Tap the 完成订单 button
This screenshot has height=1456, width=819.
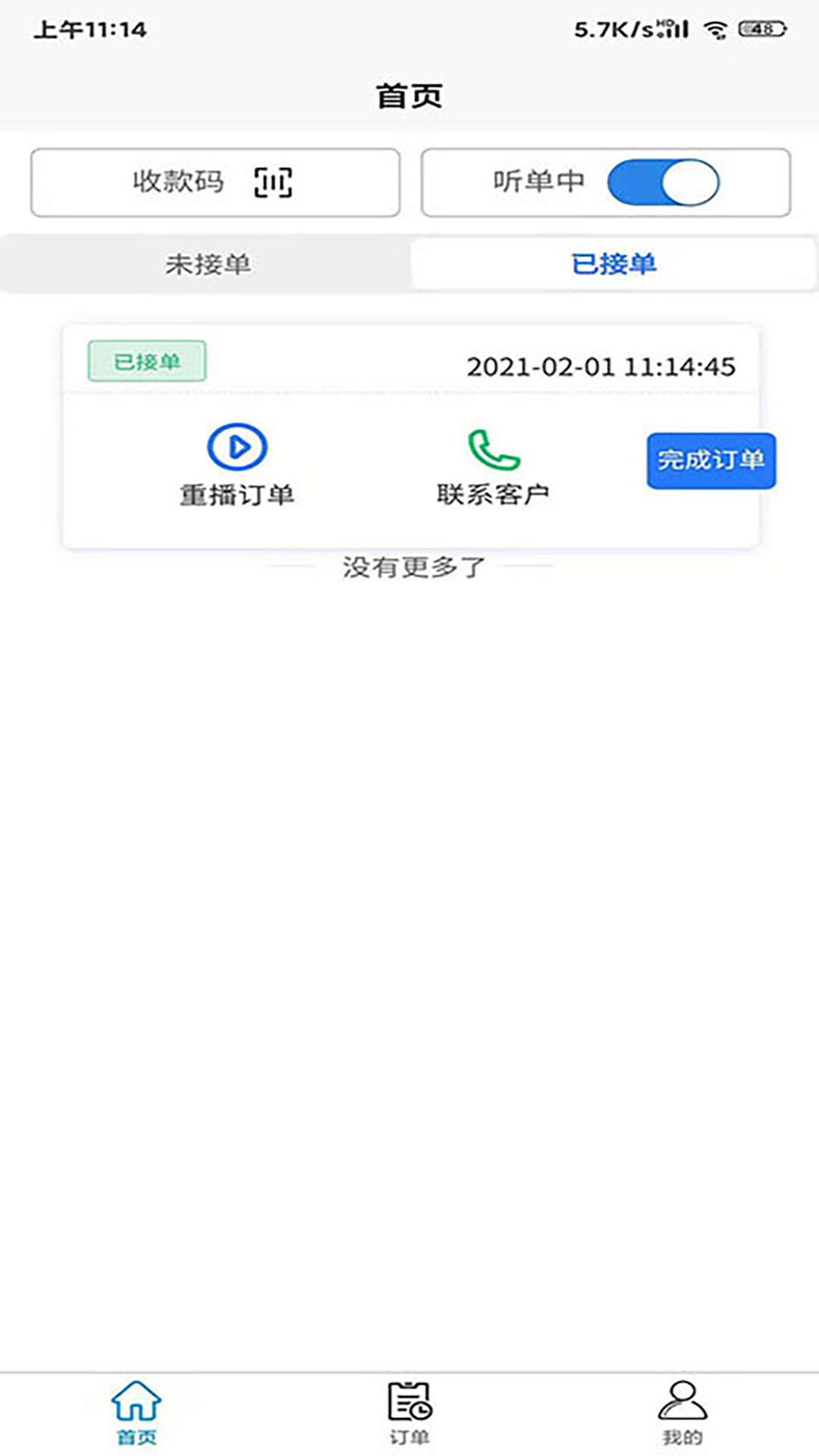(710, 460)
